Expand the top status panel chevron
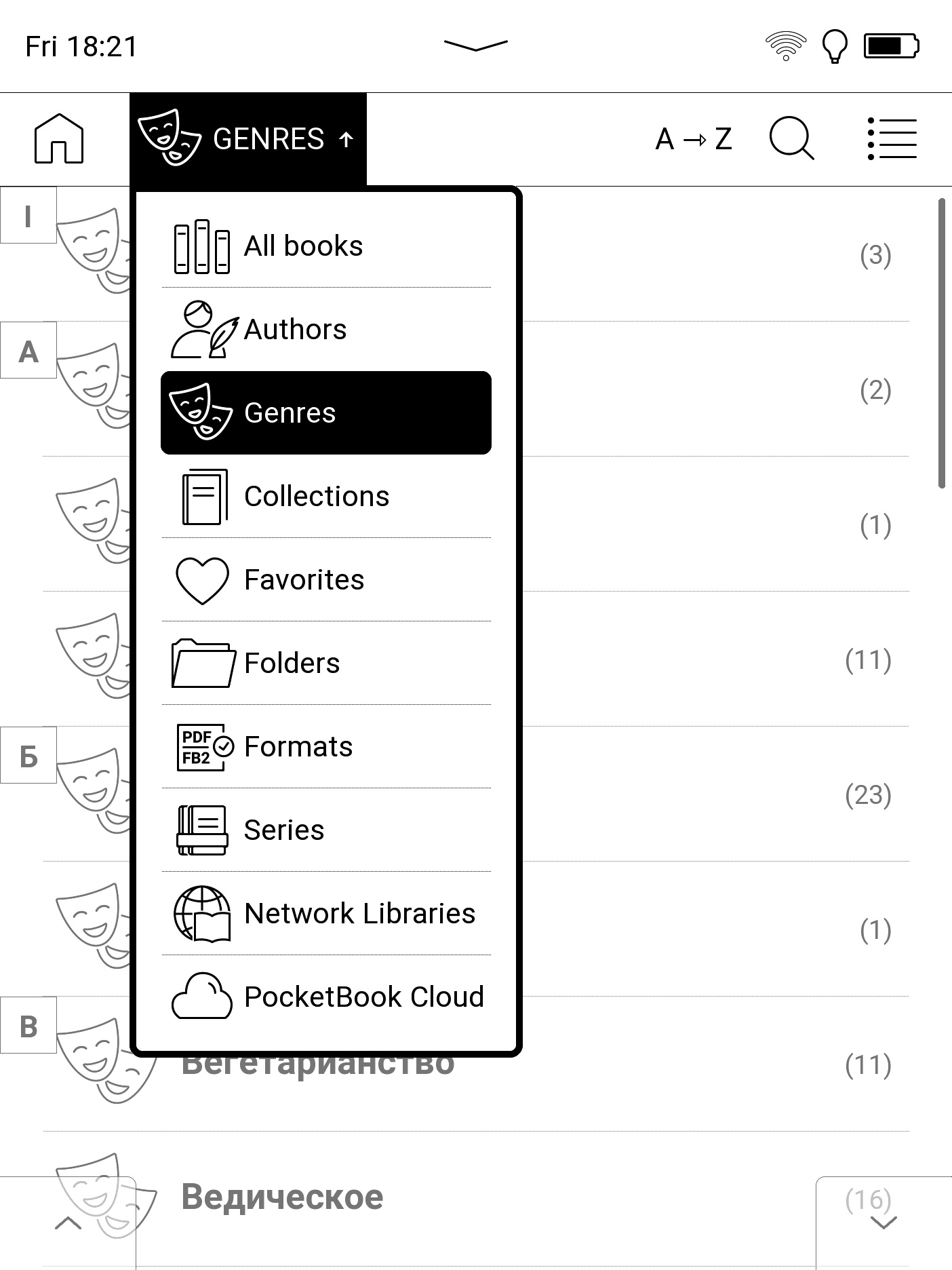 tap(475, 45)
